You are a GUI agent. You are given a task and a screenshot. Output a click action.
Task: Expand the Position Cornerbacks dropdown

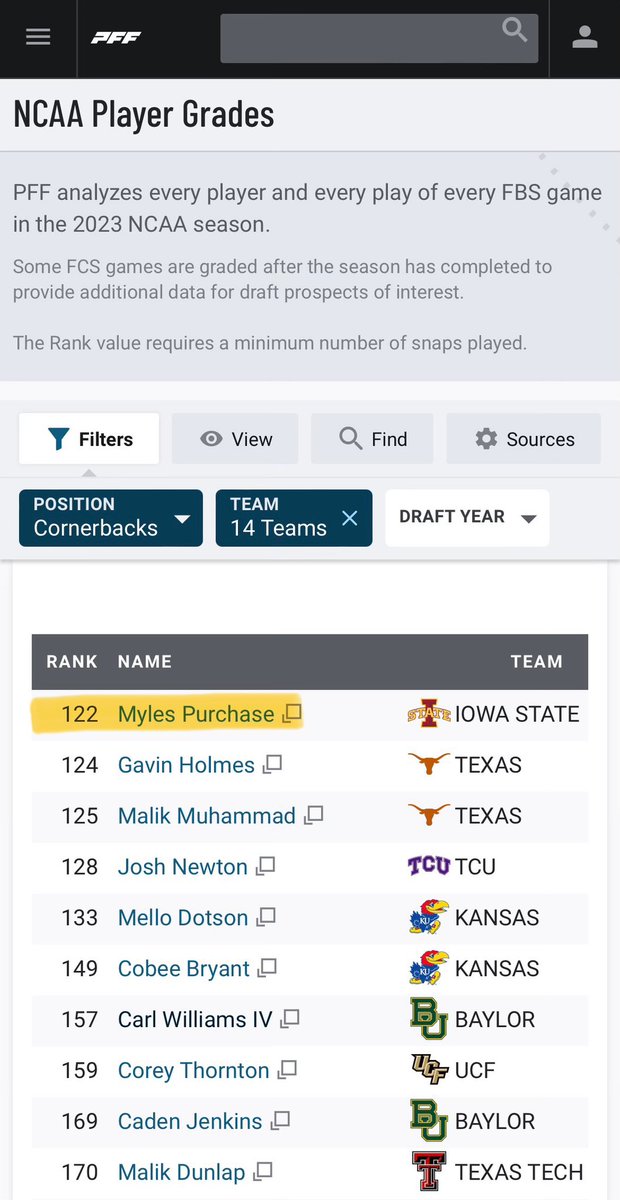pyautogui.click(x=111, y=518)
